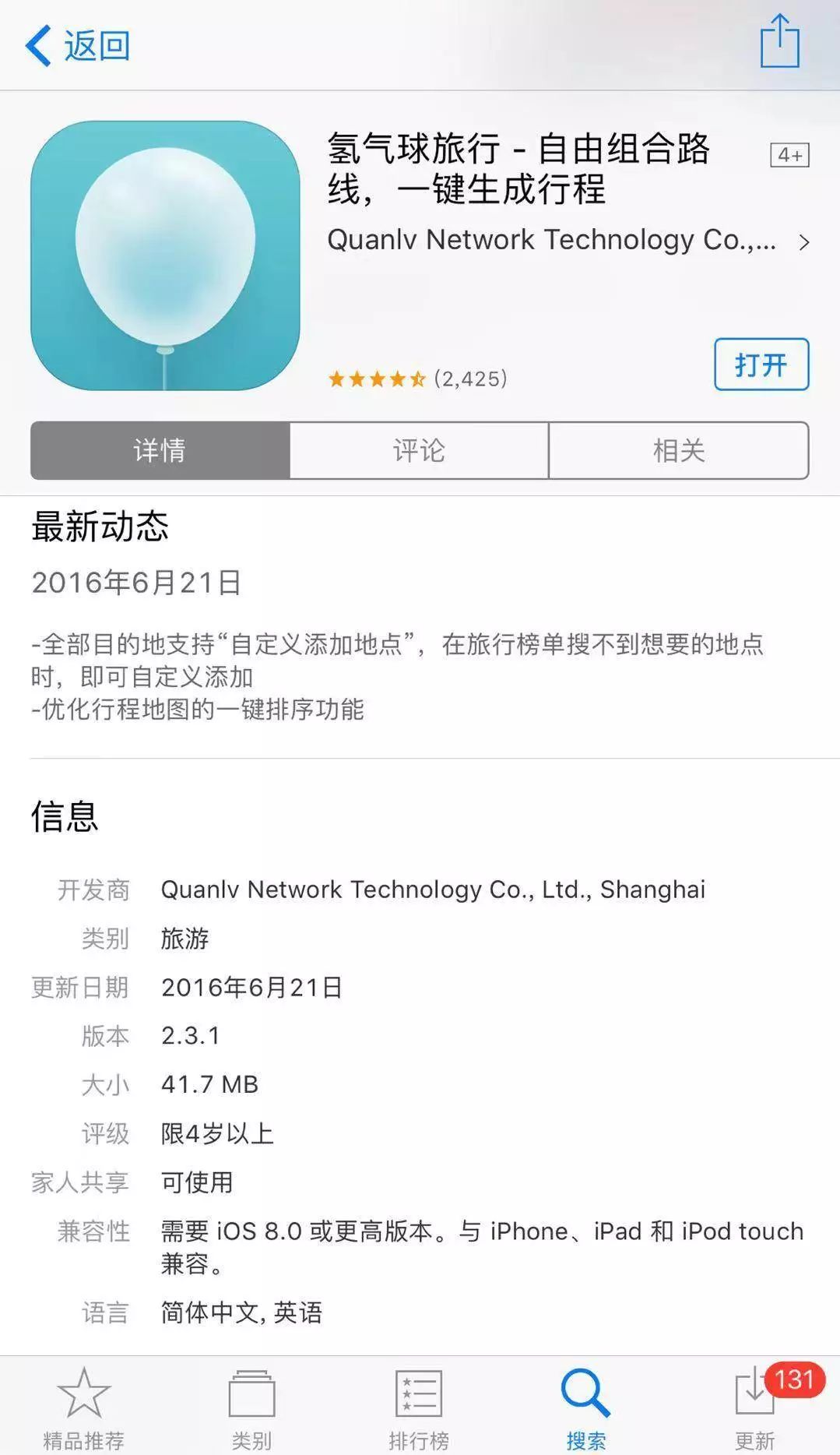Open the app with 打开 button
Screen dimensions: 840x1455
[761, 365]
